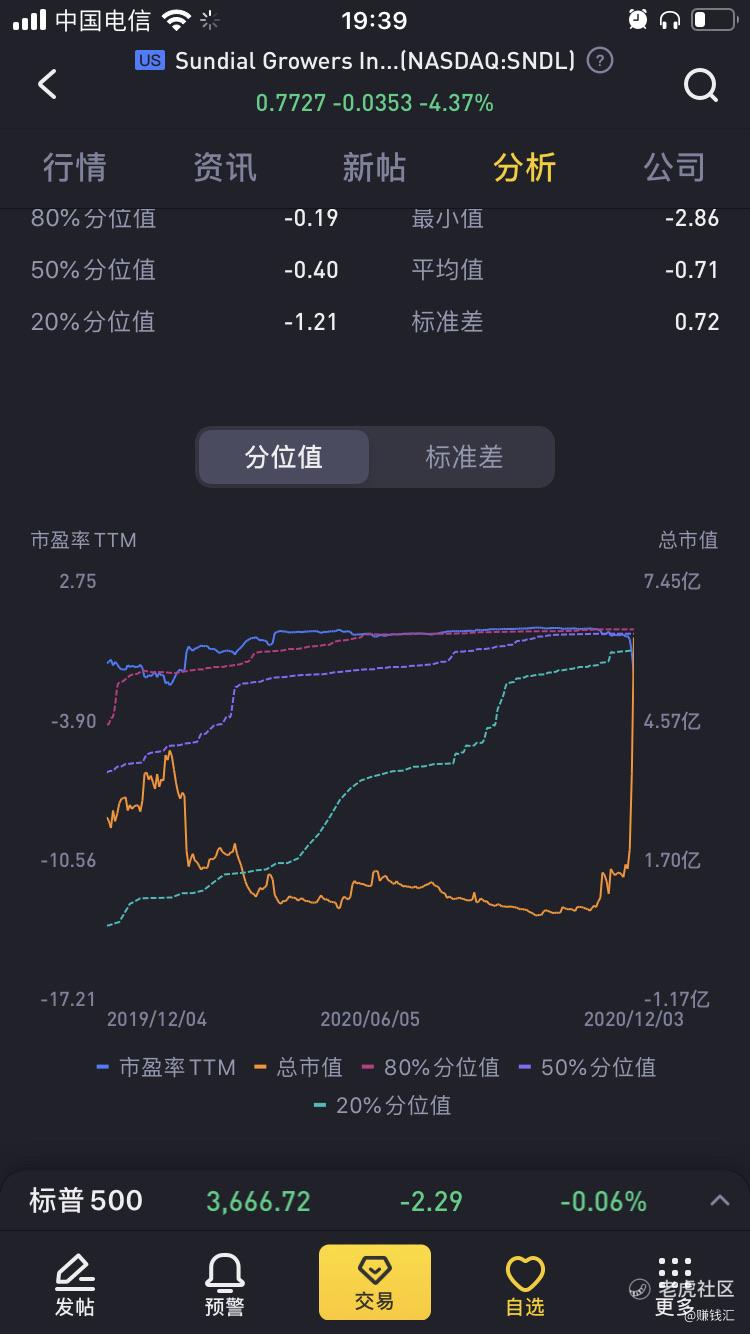Open the 新帖 tab

tap(375, 167)
